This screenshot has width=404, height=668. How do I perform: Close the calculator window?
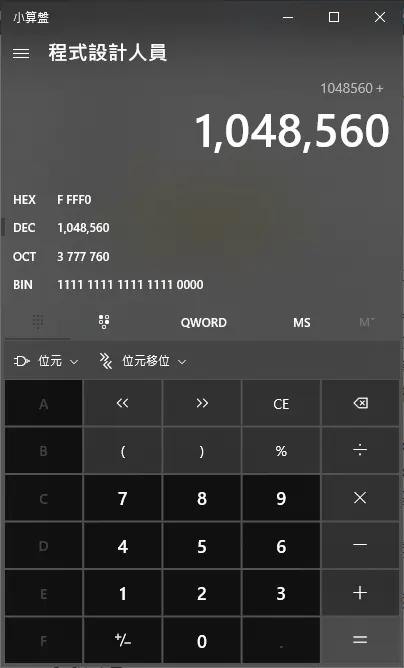tap(380, 17)
